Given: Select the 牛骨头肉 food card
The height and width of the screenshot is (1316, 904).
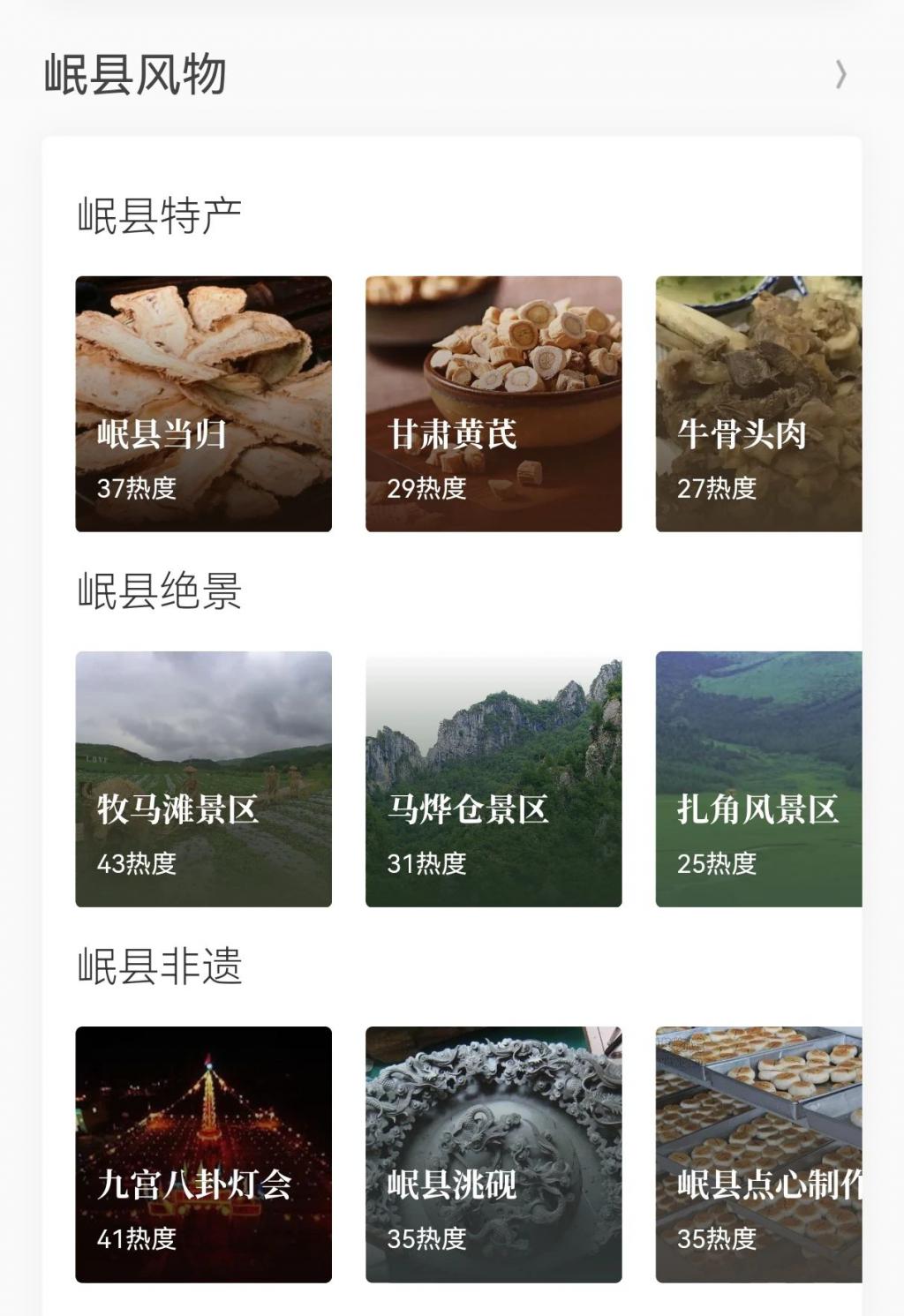Looking at the screenshot, I should pyautogui.click(x=758, y=404).
